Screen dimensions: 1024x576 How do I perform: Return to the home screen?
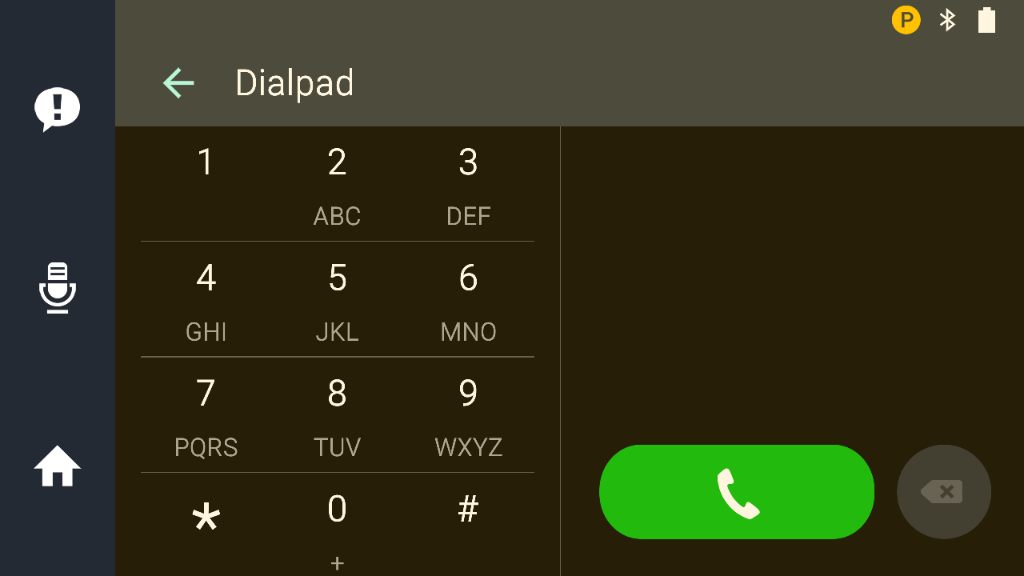click(57, 466)
